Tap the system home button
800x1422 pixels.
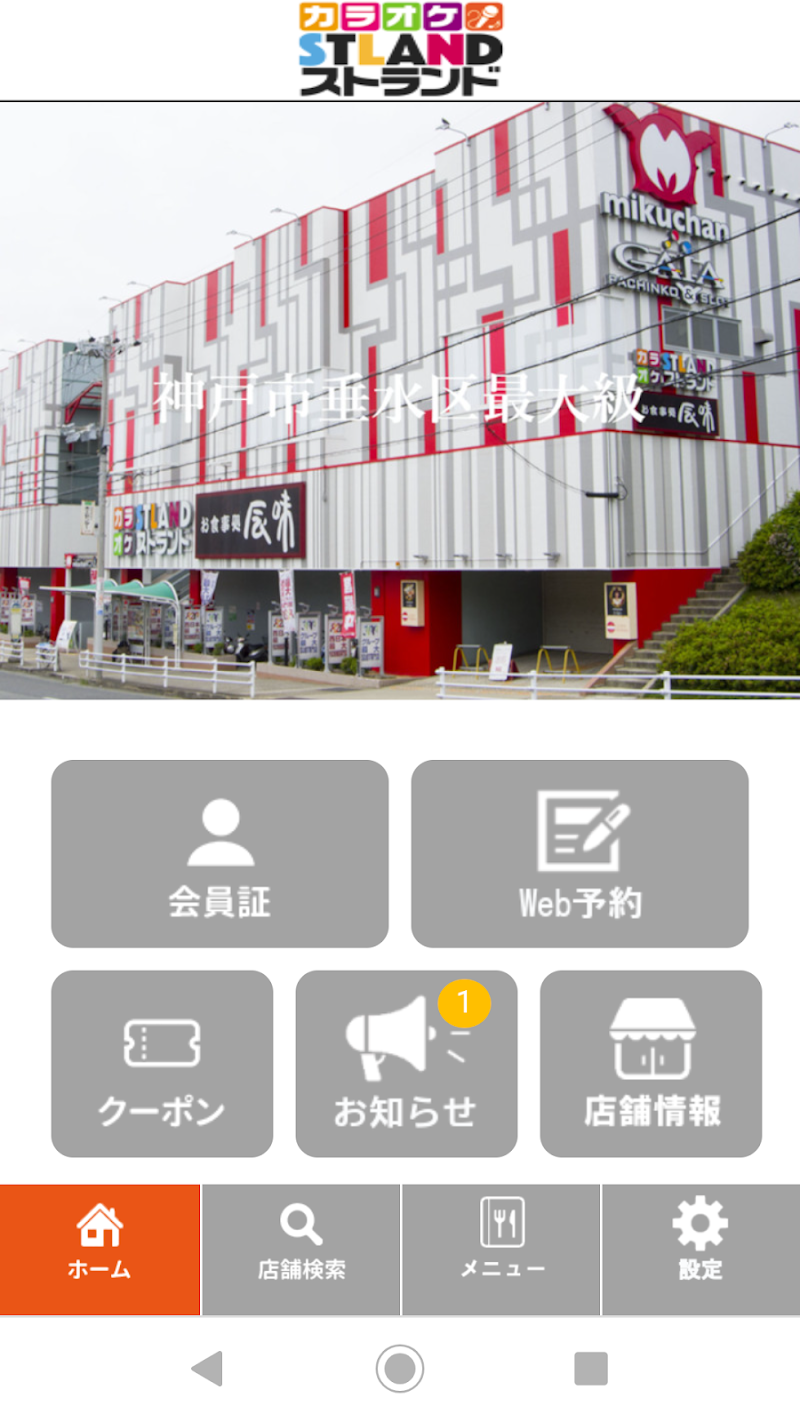coord(400,1368)
